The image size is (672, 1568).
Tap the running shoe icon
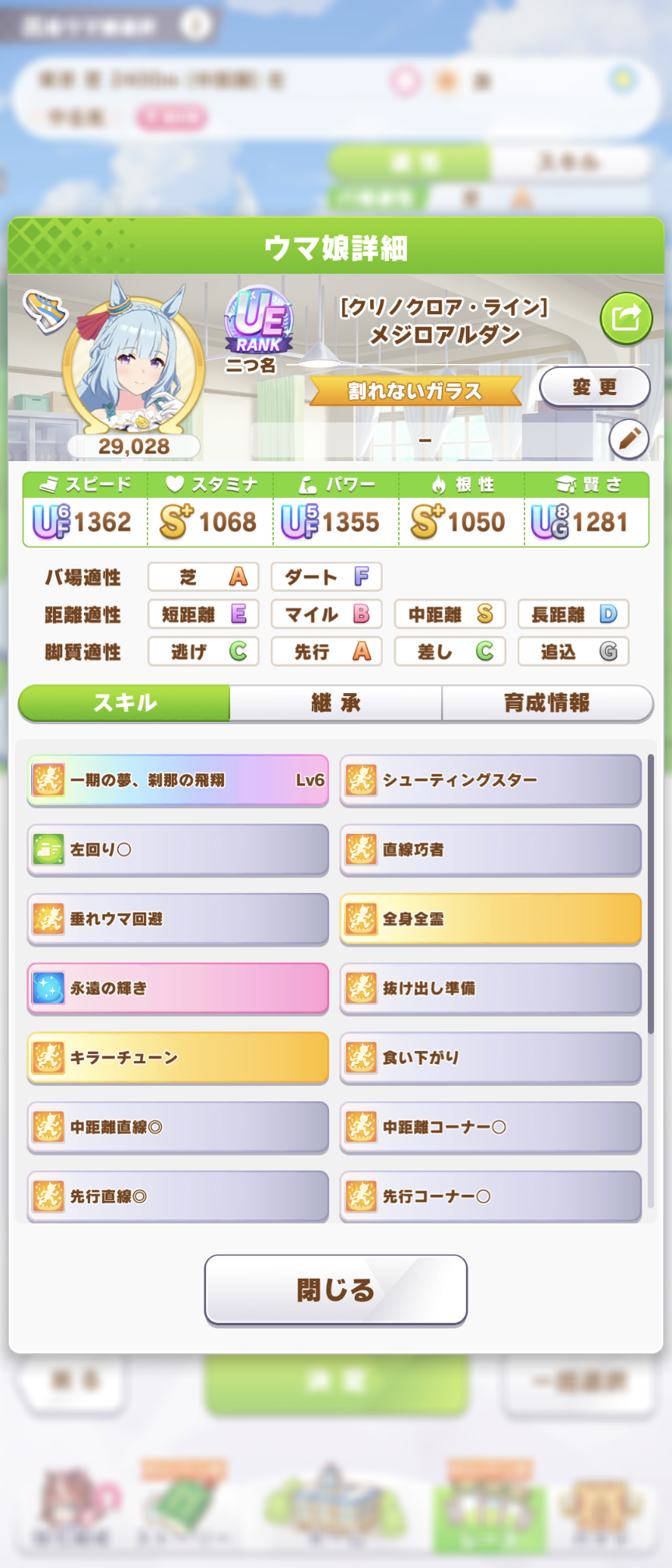point(45,312)
